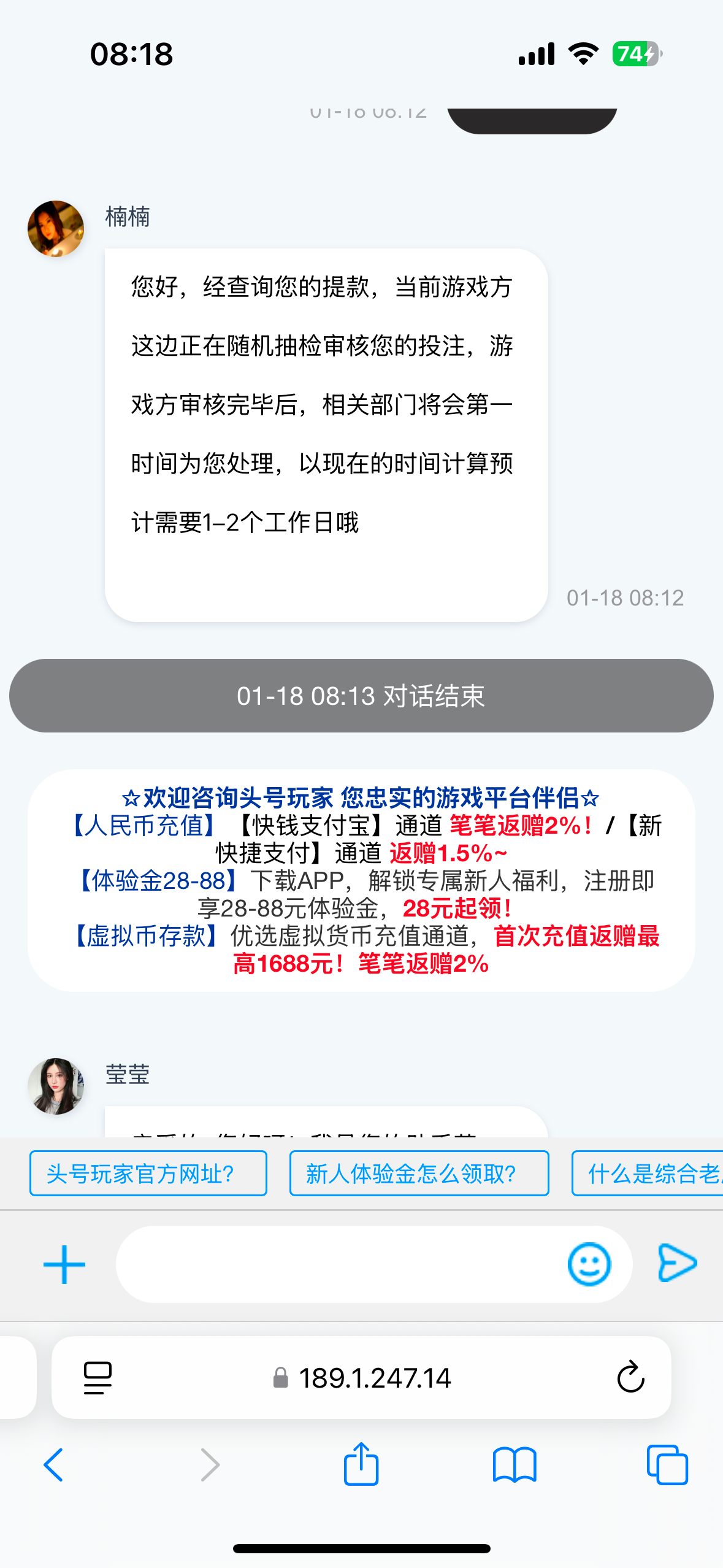Reload the page in Safari
This screenshot has width=723, height=1568.
[x=630, y=1378]
